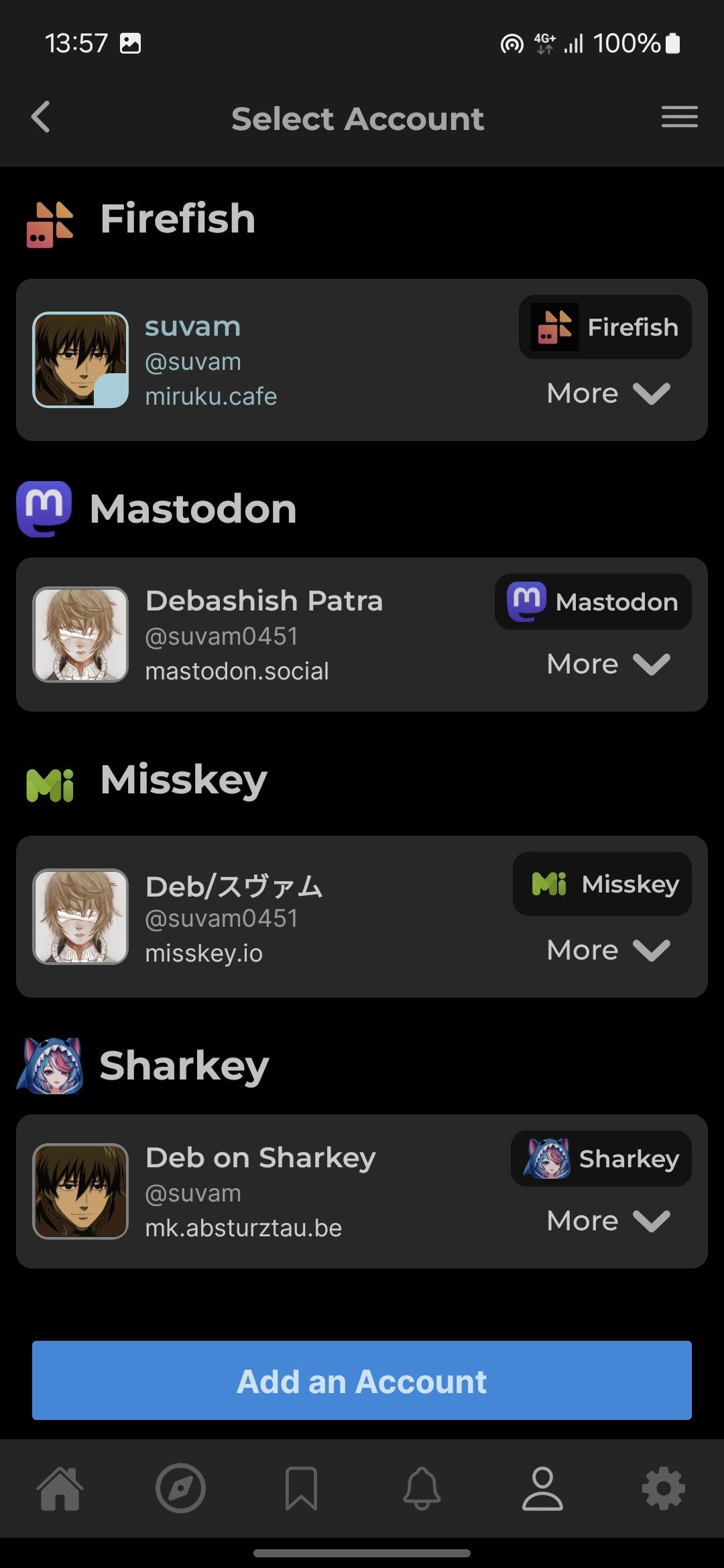
Task: Open the Explore compass tab
Action: [180, 1489]
